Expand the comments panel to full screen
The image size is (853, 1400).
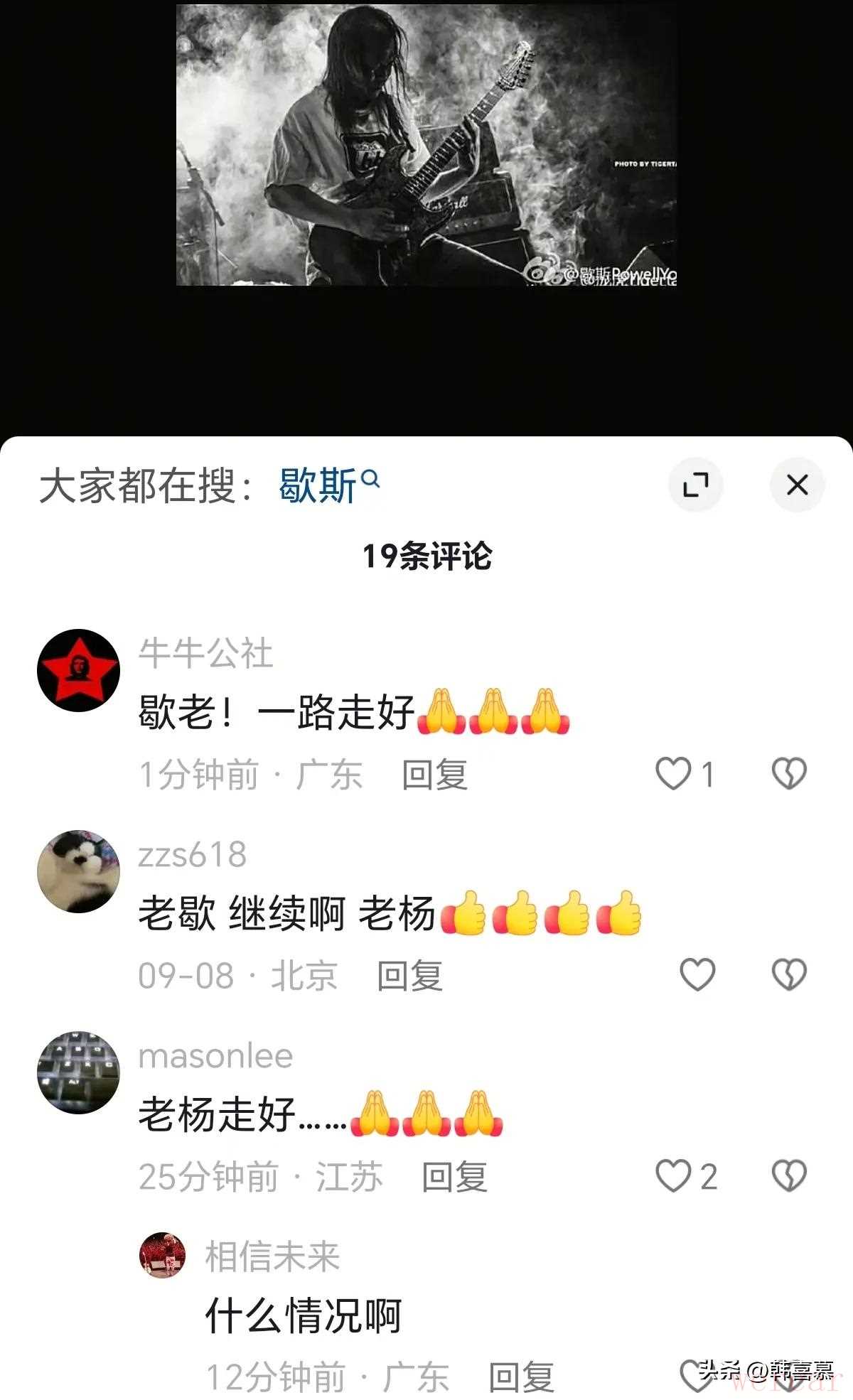(695, 485)
